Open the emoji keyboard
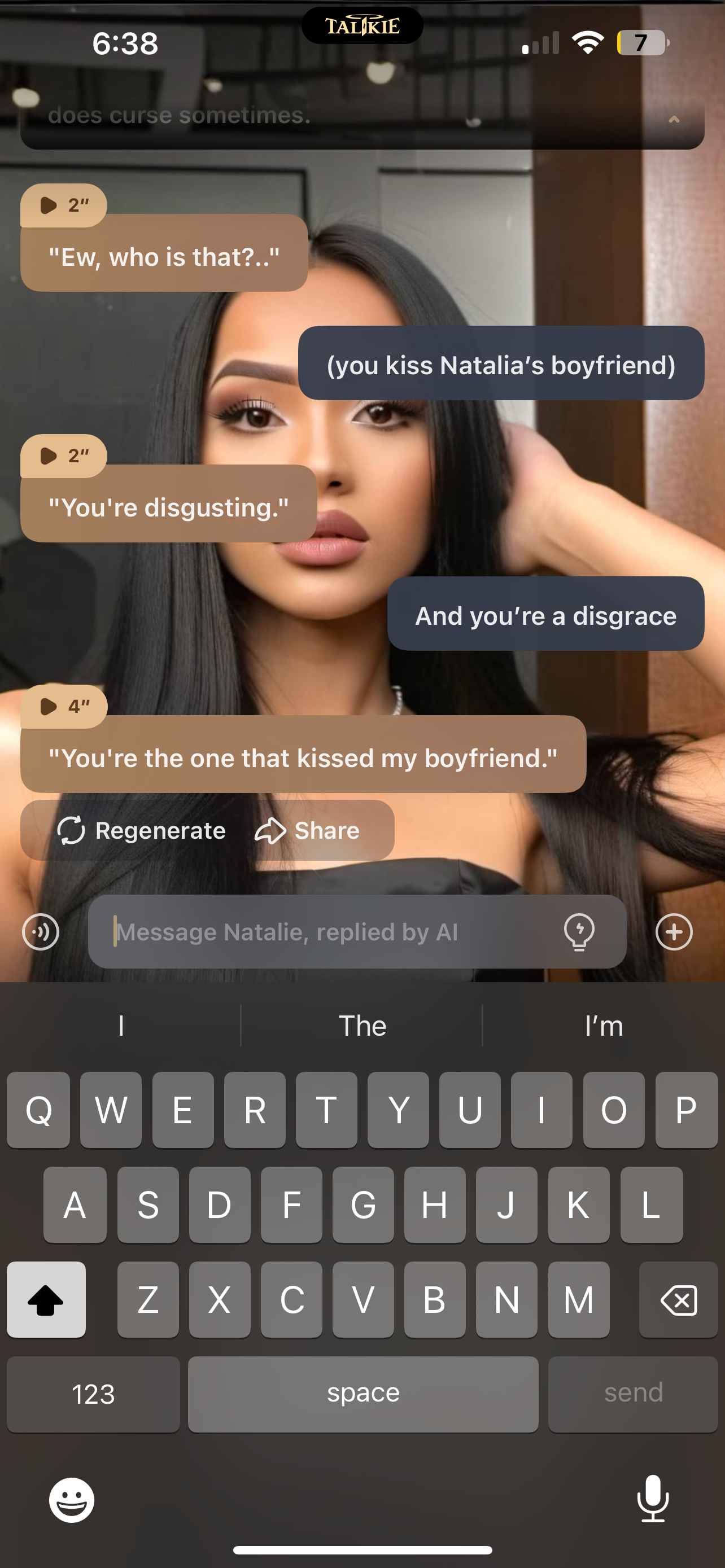The width and height of the screenshot is (725, 1568). 72,1500
